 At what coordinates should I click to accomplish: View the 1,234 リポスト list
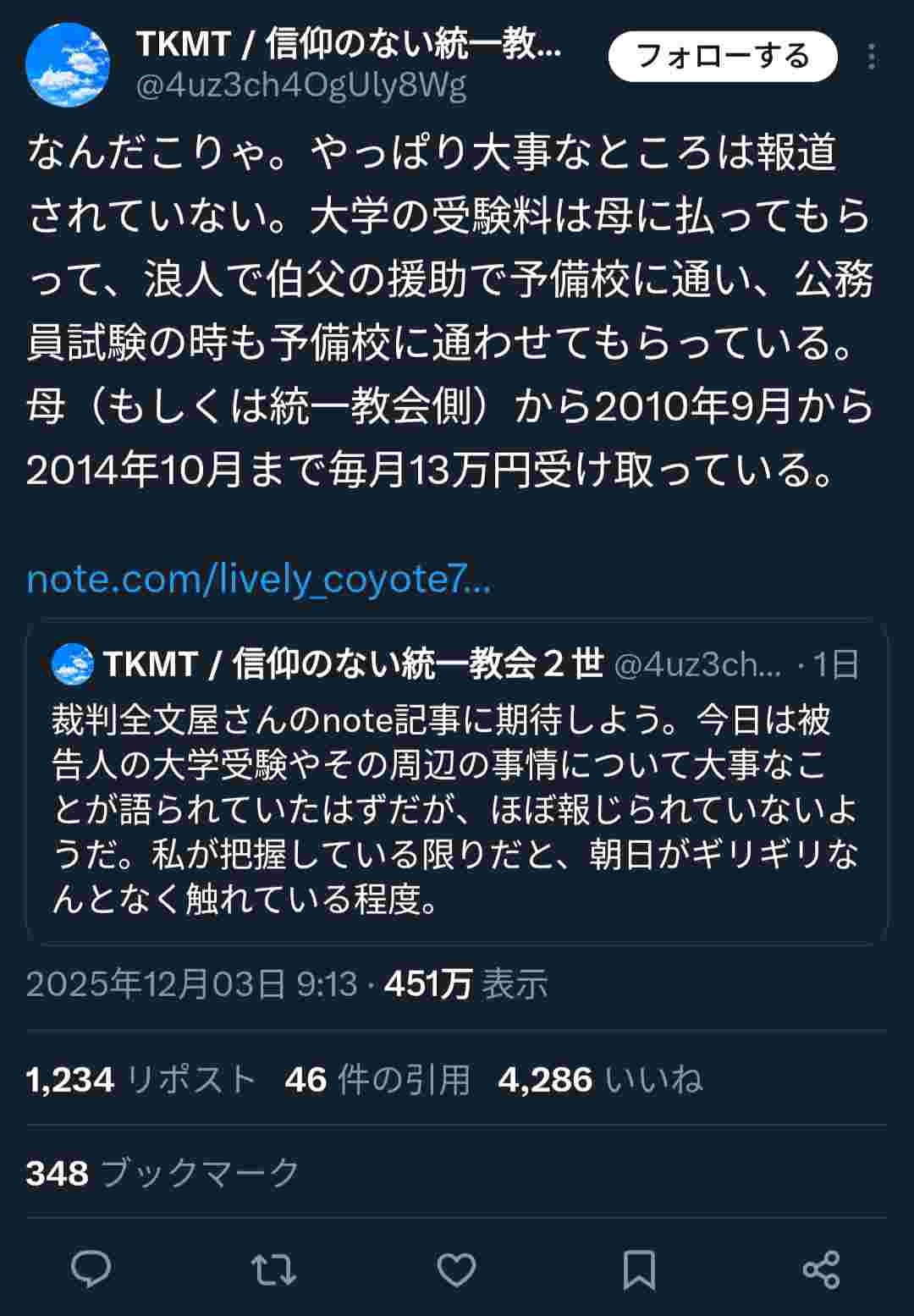point(140,1079)
